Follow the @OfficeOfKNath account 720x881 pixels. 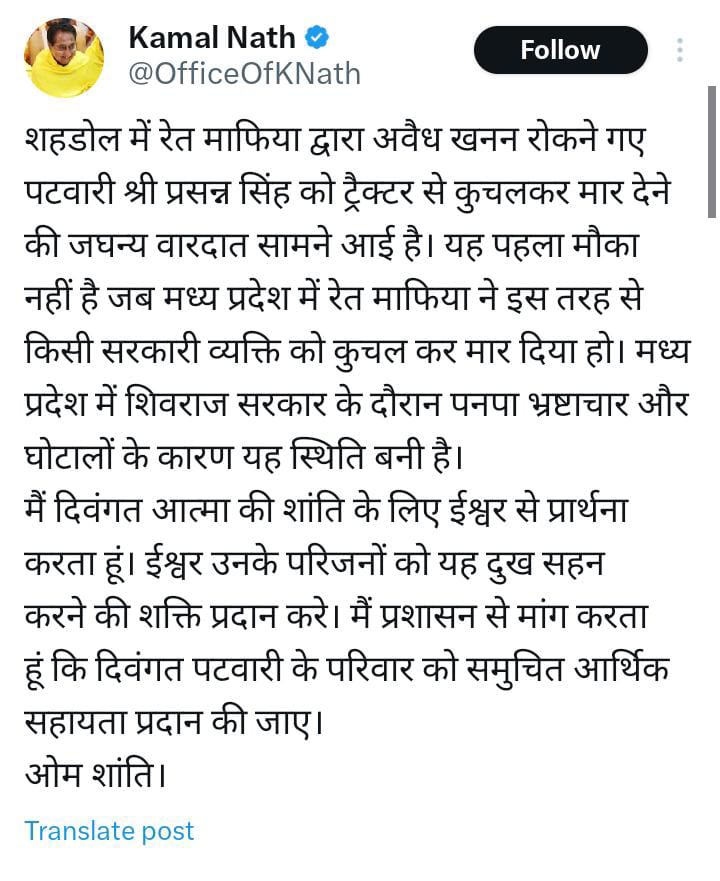tap(560, 50)
